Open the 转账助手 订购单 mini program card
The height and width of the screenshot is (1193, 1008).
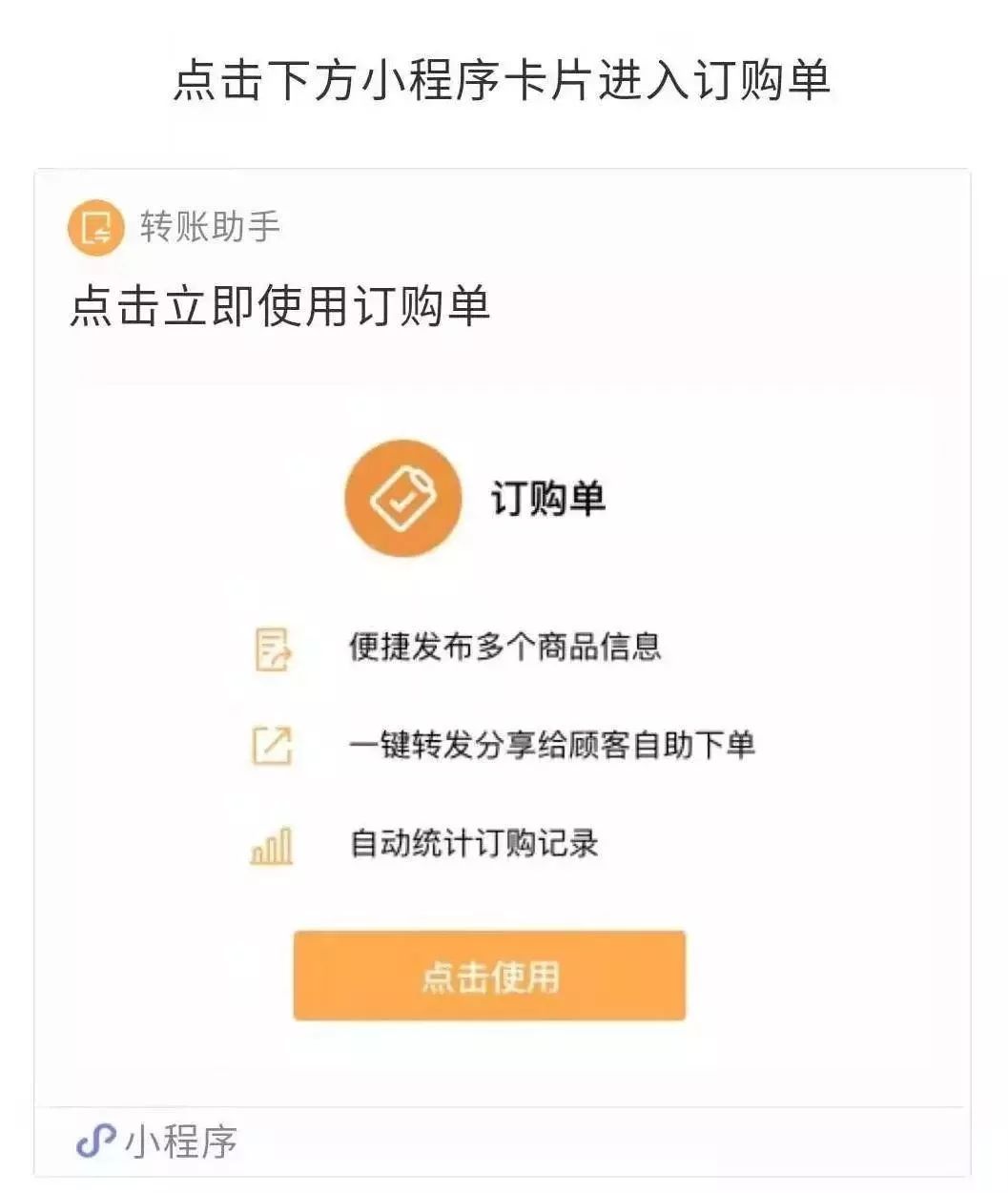click(503, 668)
